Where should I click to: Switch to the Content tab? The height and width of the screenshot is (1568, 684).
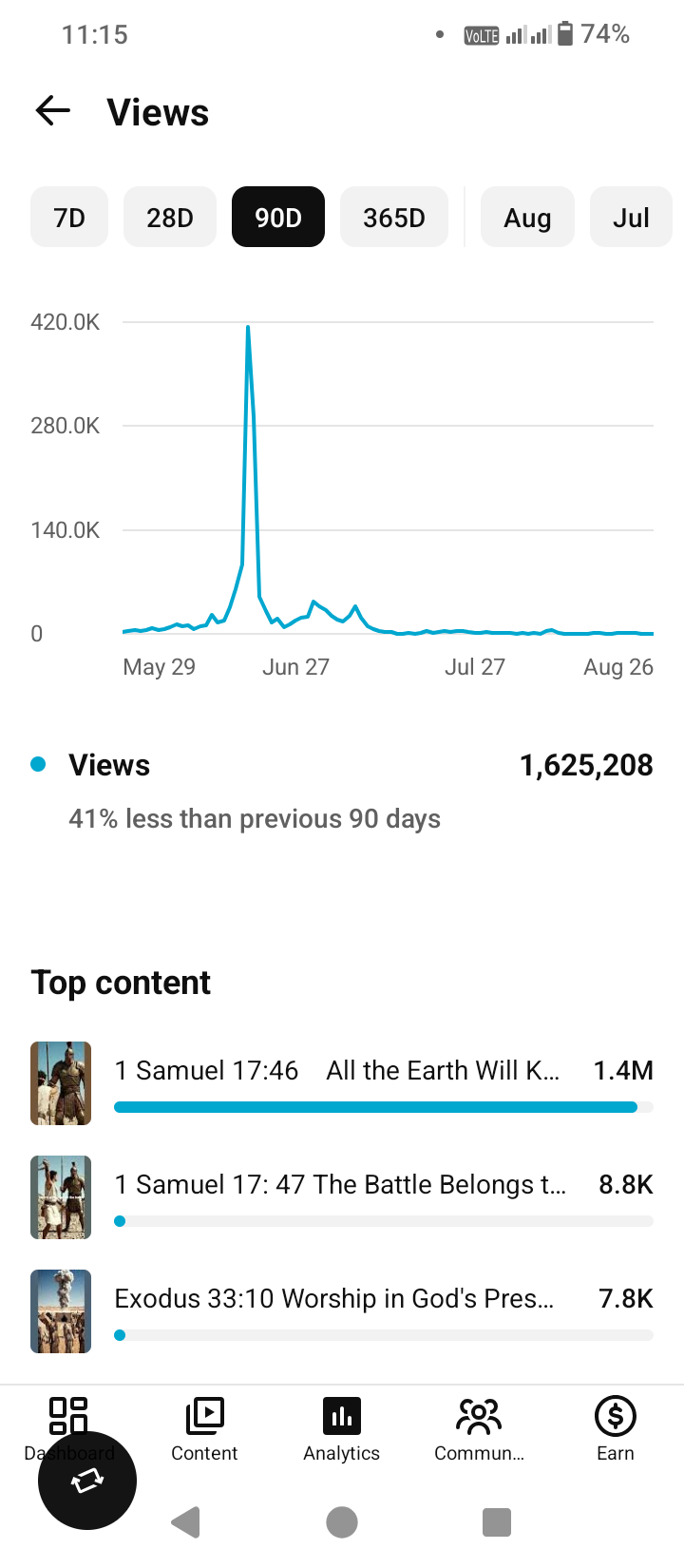[x=204, y=1428]
